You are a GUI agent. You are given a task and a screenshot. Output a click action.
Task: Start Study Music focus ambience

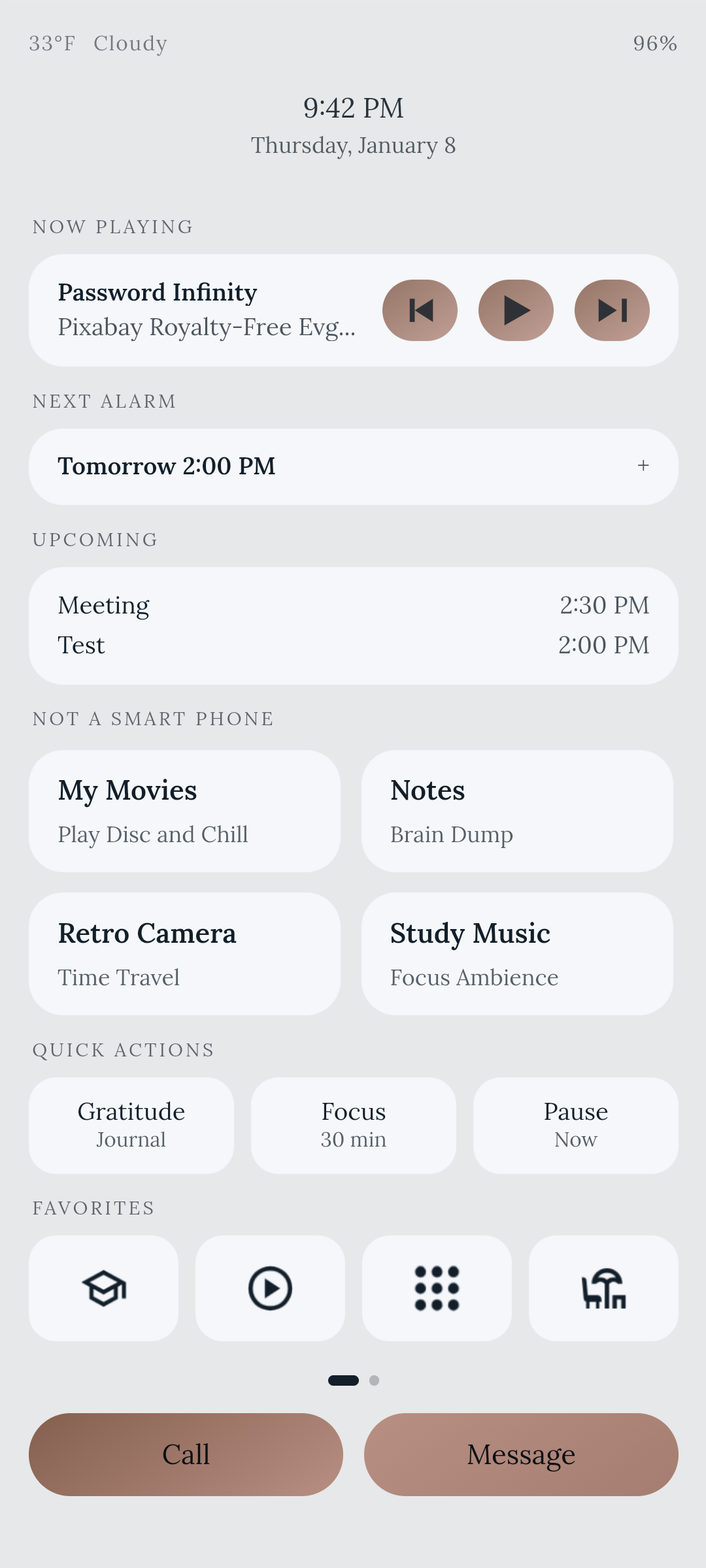(517, 954)
